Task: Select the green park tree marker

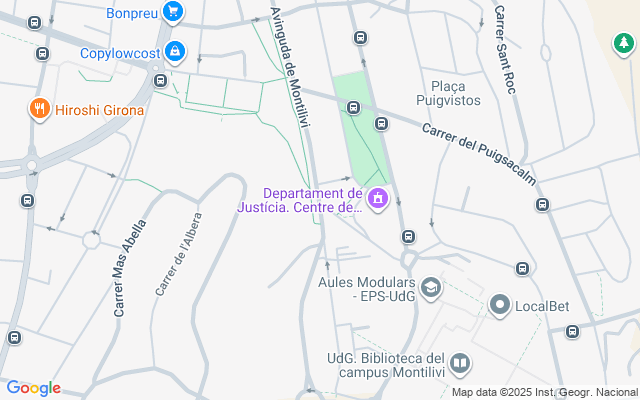Action: (624, 43)
